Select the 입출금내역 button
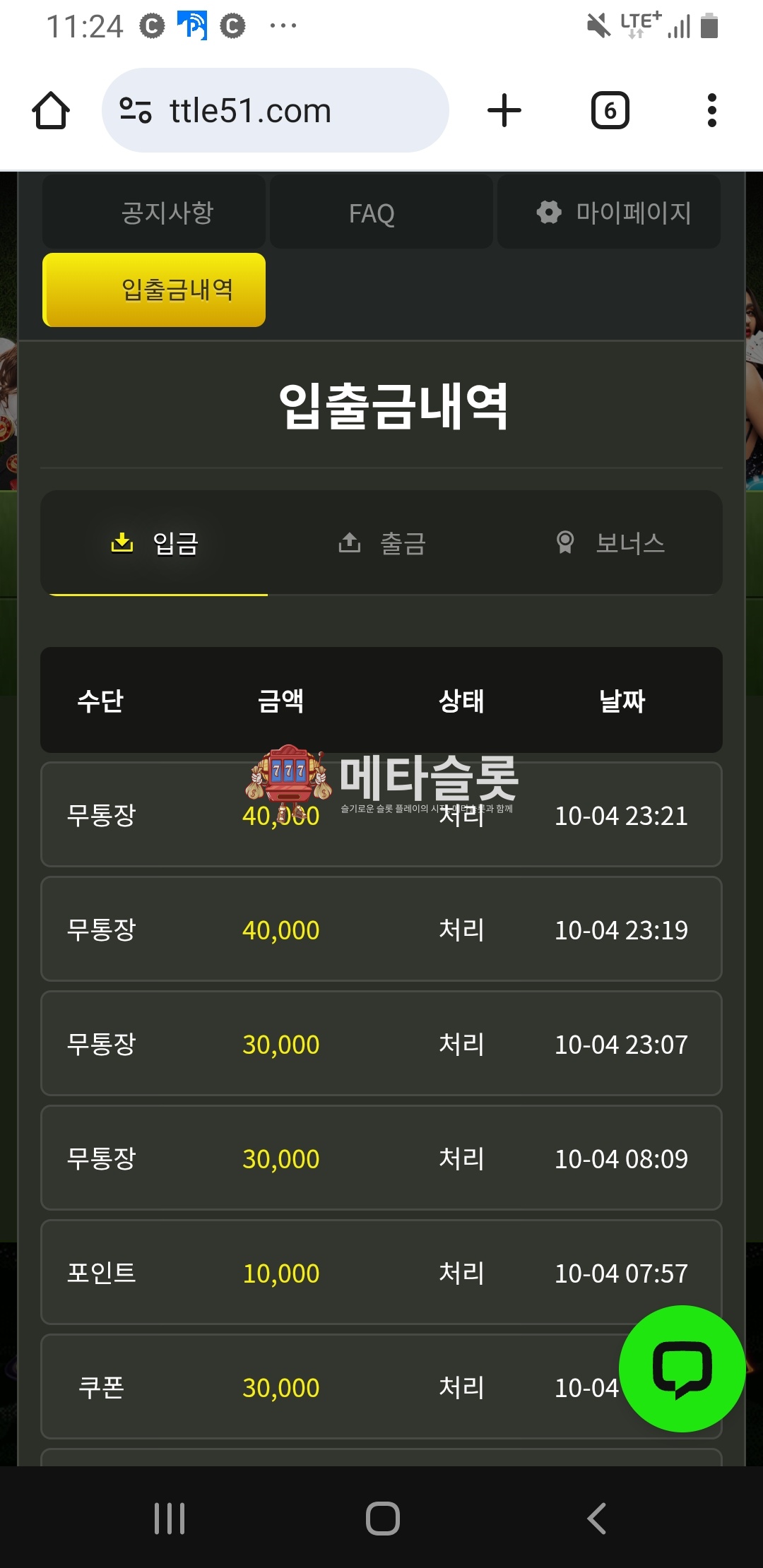 [154, 290]
